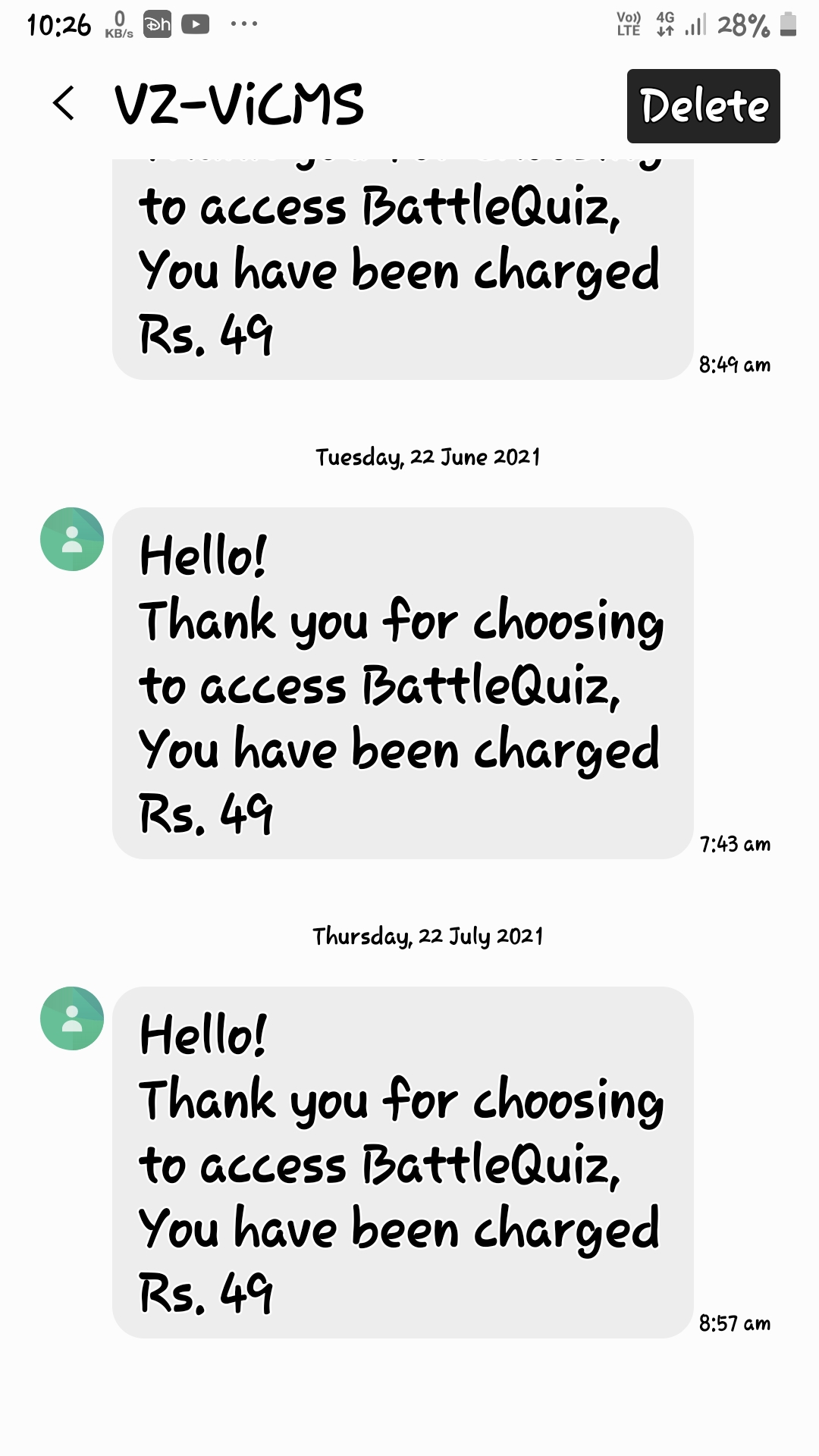Tap the Delete button
The image size is (819, 1456).
(x=703, y=106)
